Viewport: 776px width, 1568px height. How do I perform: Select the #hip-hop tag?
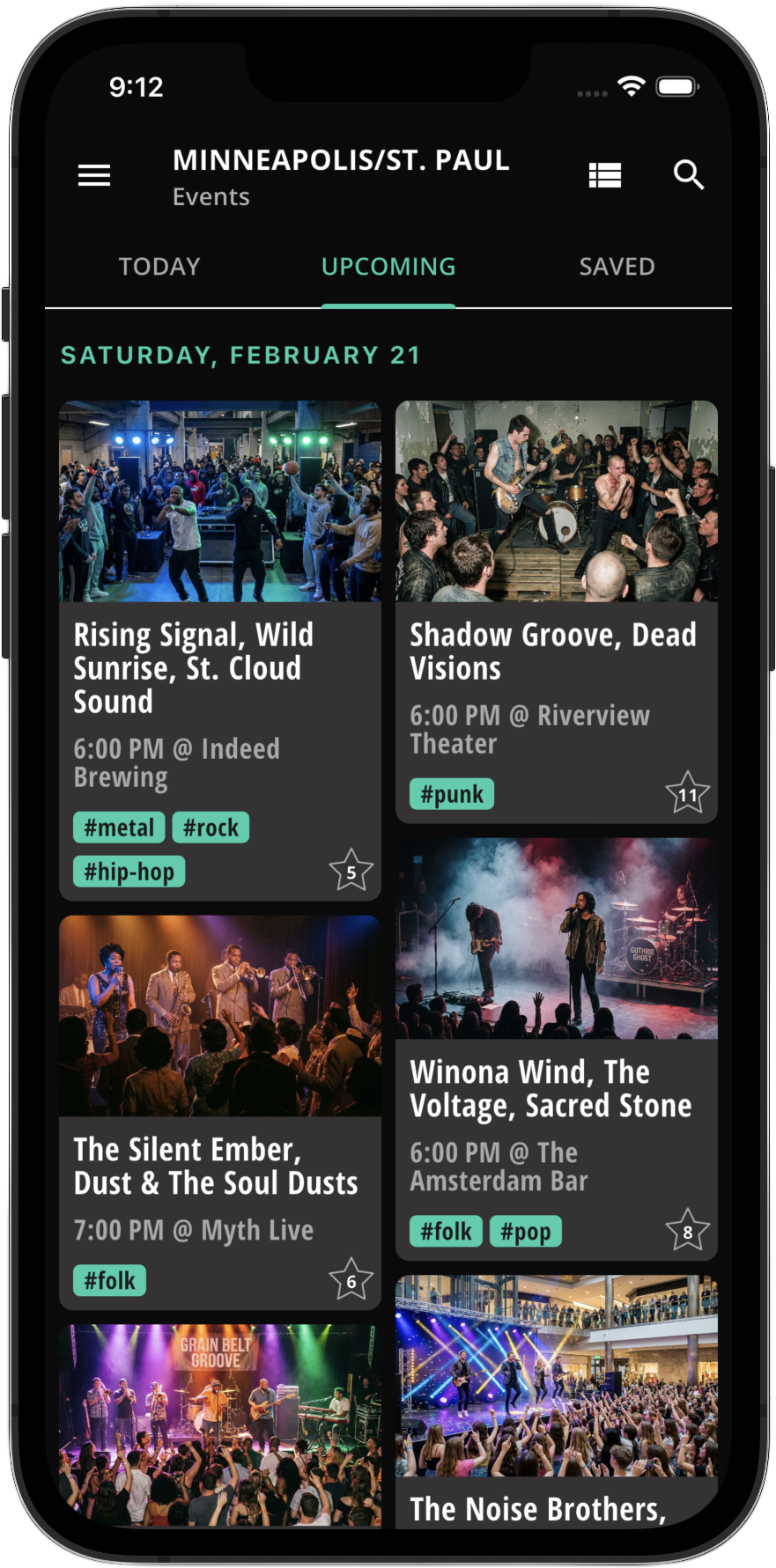[x=129, y=872]
